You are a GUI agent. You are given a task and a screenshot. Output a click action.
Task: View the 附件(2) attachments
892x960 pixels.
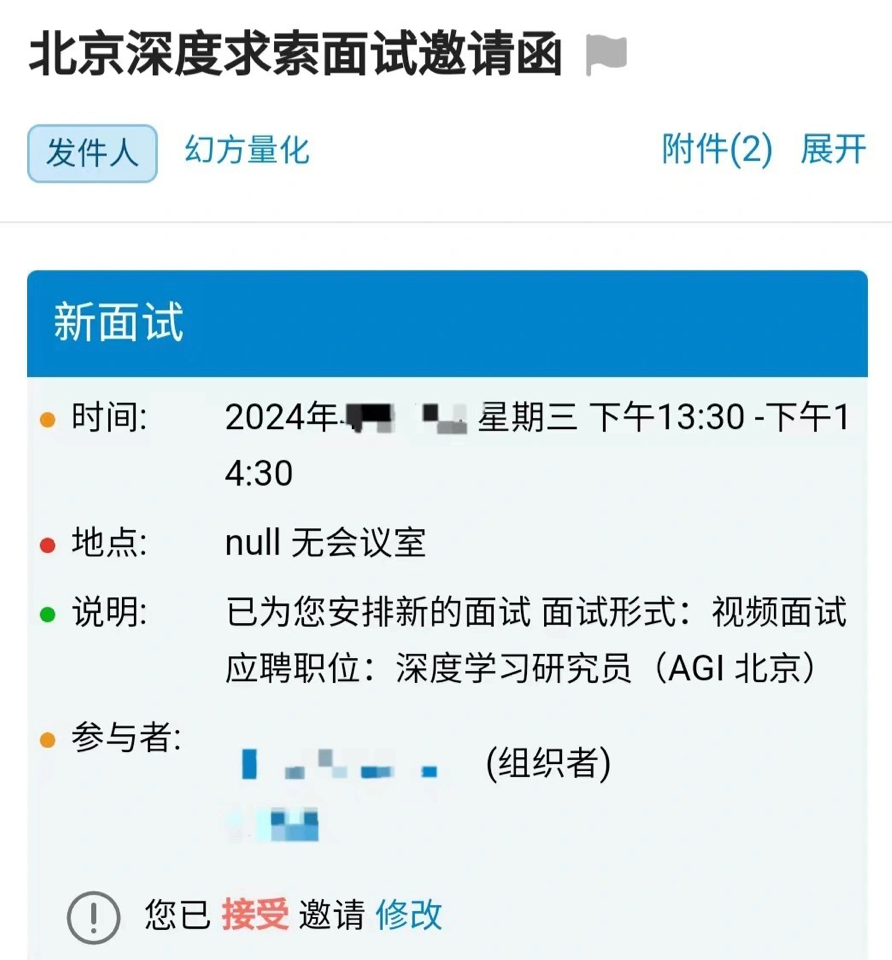[717, 150]
